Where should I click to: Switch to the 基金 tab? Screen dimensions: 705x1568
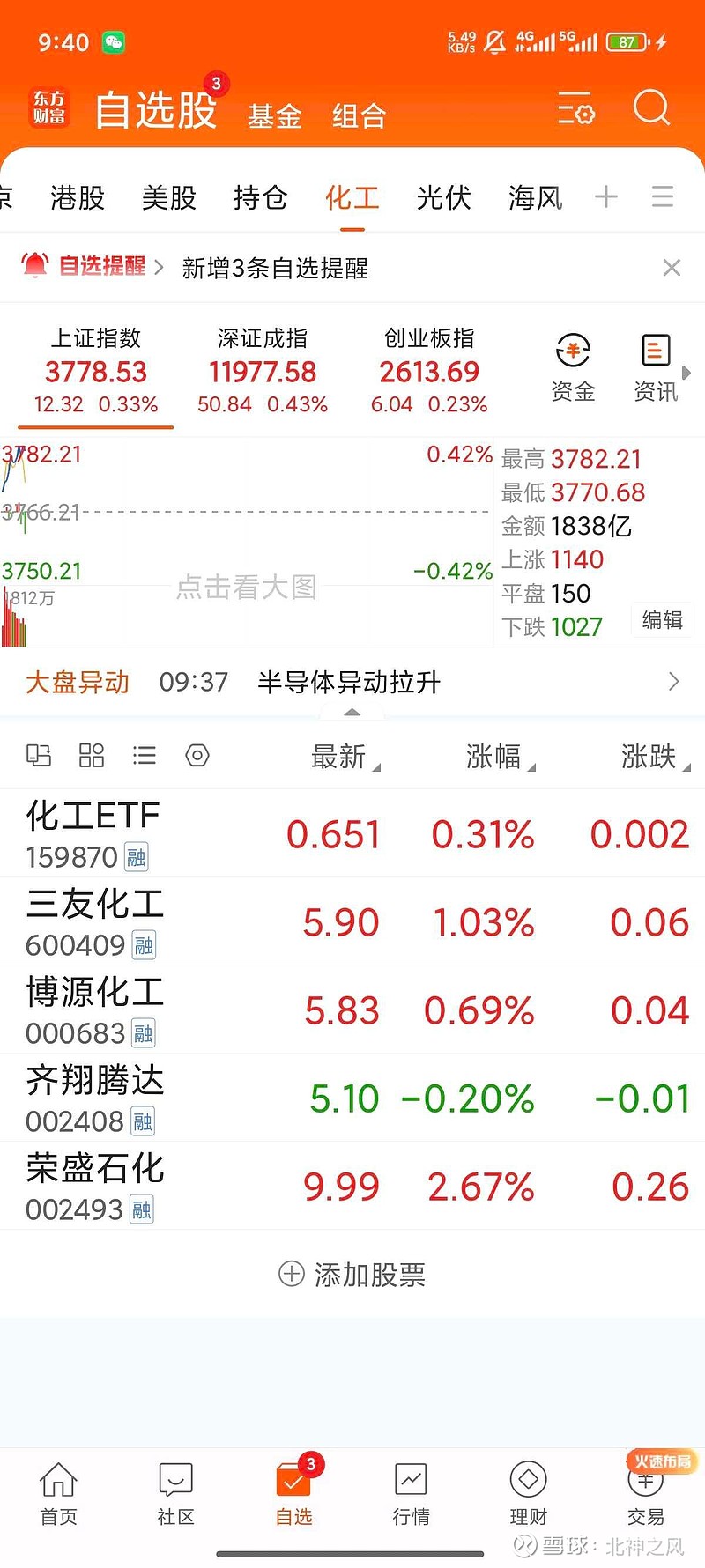pos(274,116)
